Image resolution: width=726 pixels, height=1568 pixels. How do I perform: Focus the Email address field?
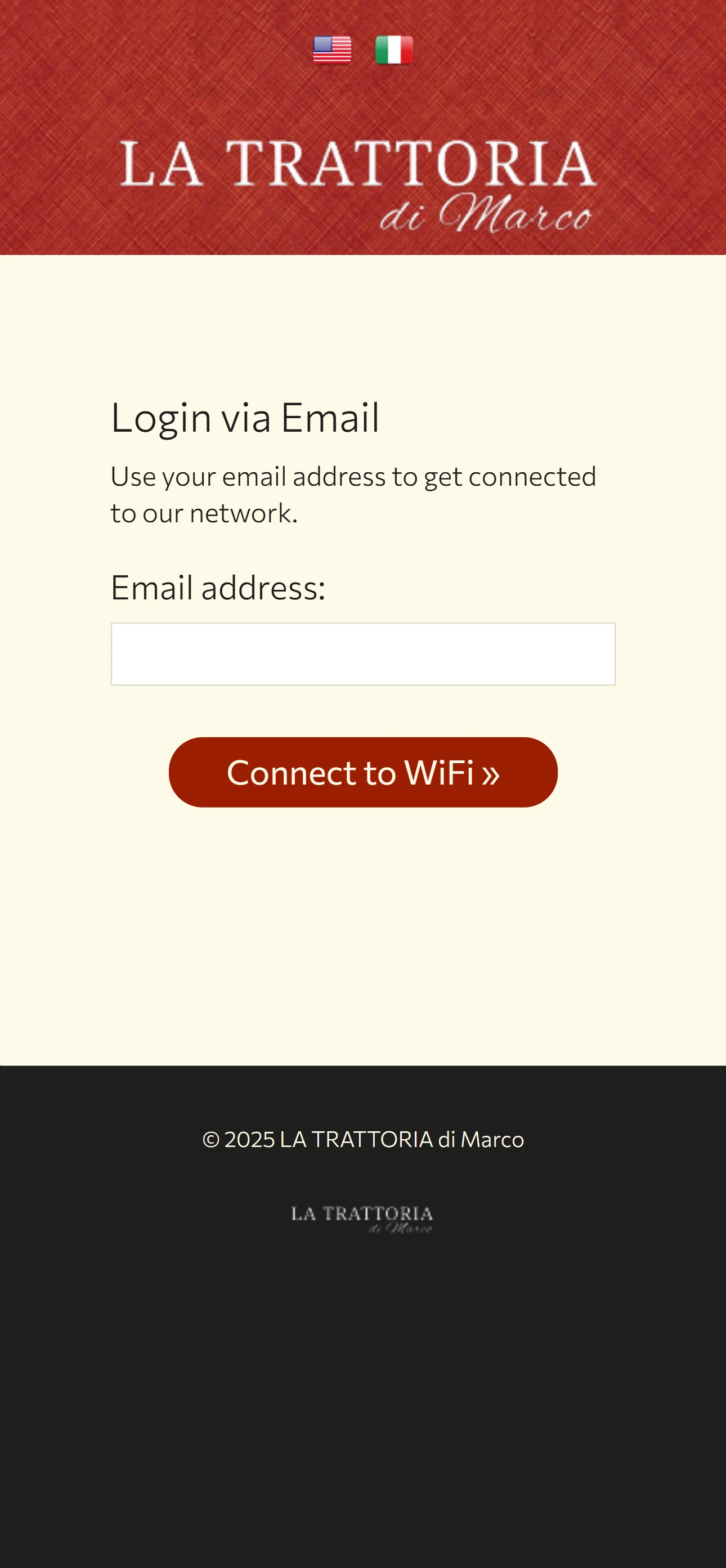coord(362,654)
